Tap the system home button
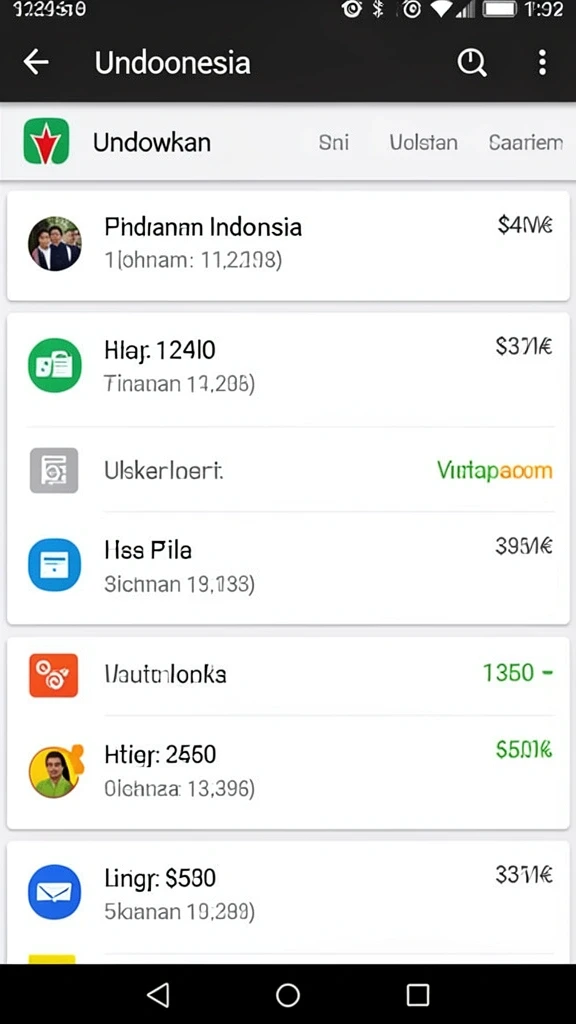This screenshot has height=1024, width=576. pos(288,995)
